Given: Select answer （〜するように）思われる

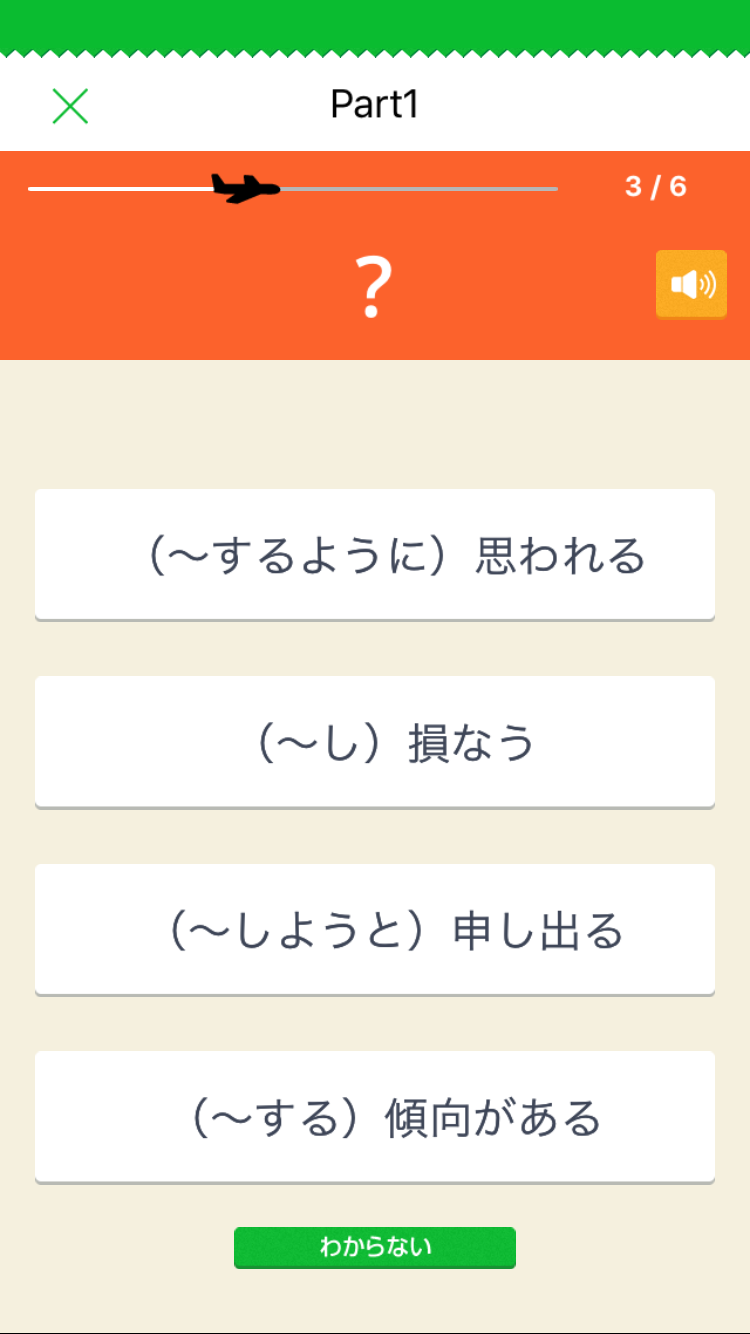Looking at the screenshot, I should coord(374,554).
